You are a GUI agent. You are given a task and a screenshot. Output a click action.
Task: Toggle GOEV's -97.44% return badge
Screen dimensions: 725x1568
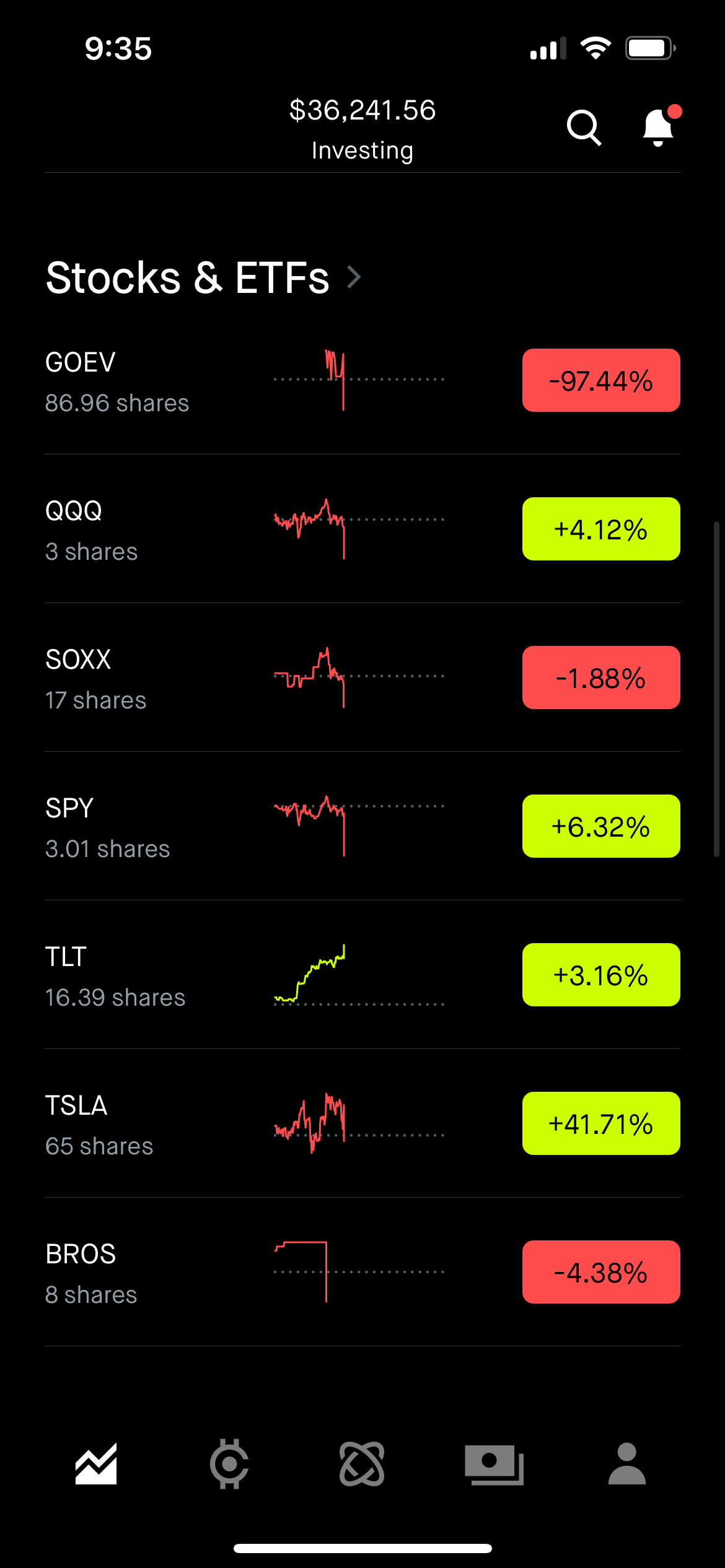point(601,381)
